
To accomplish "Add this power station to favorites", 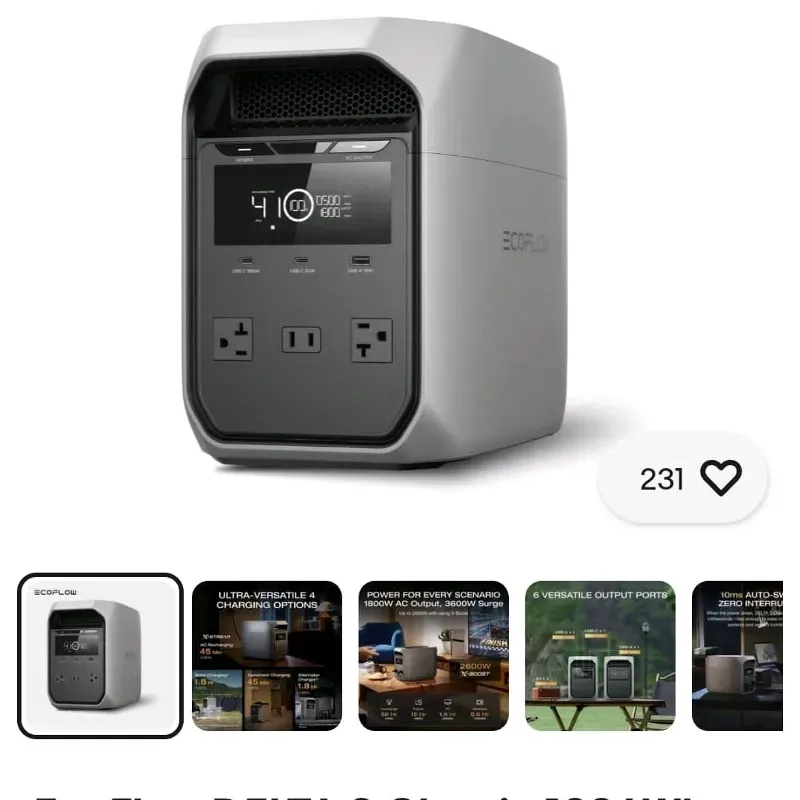I will point(719,478).
